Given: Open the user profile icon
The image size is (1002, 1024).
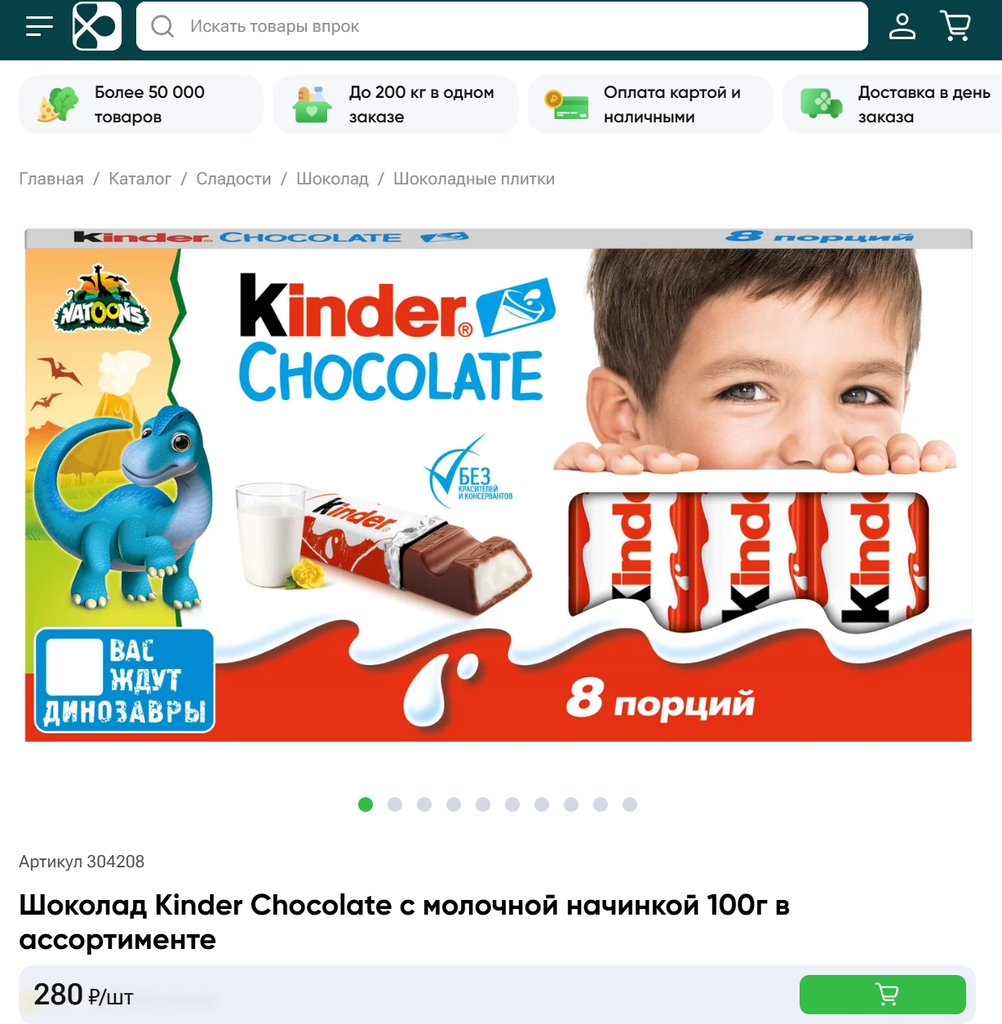Looking at the screenshot, I should click(x=902, y=26).
